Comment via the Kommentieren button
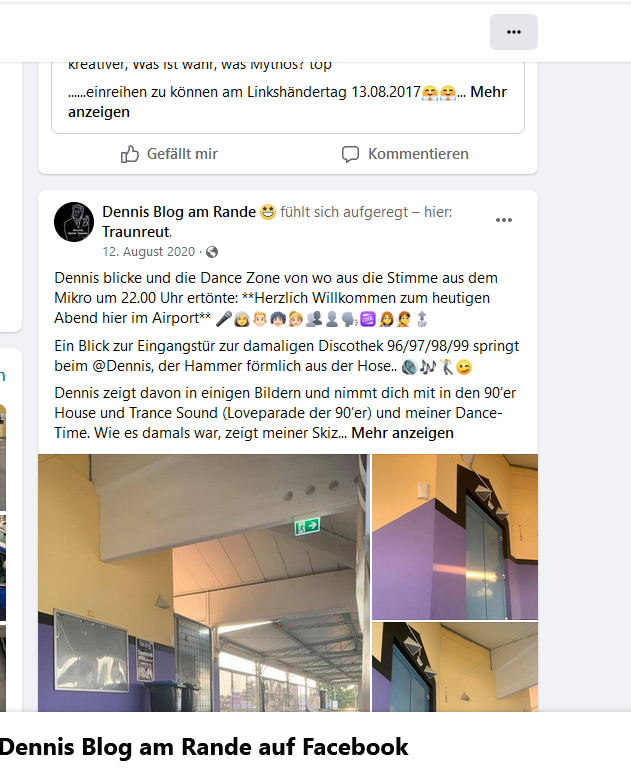The image size is (631, 772). coord(405,154)
